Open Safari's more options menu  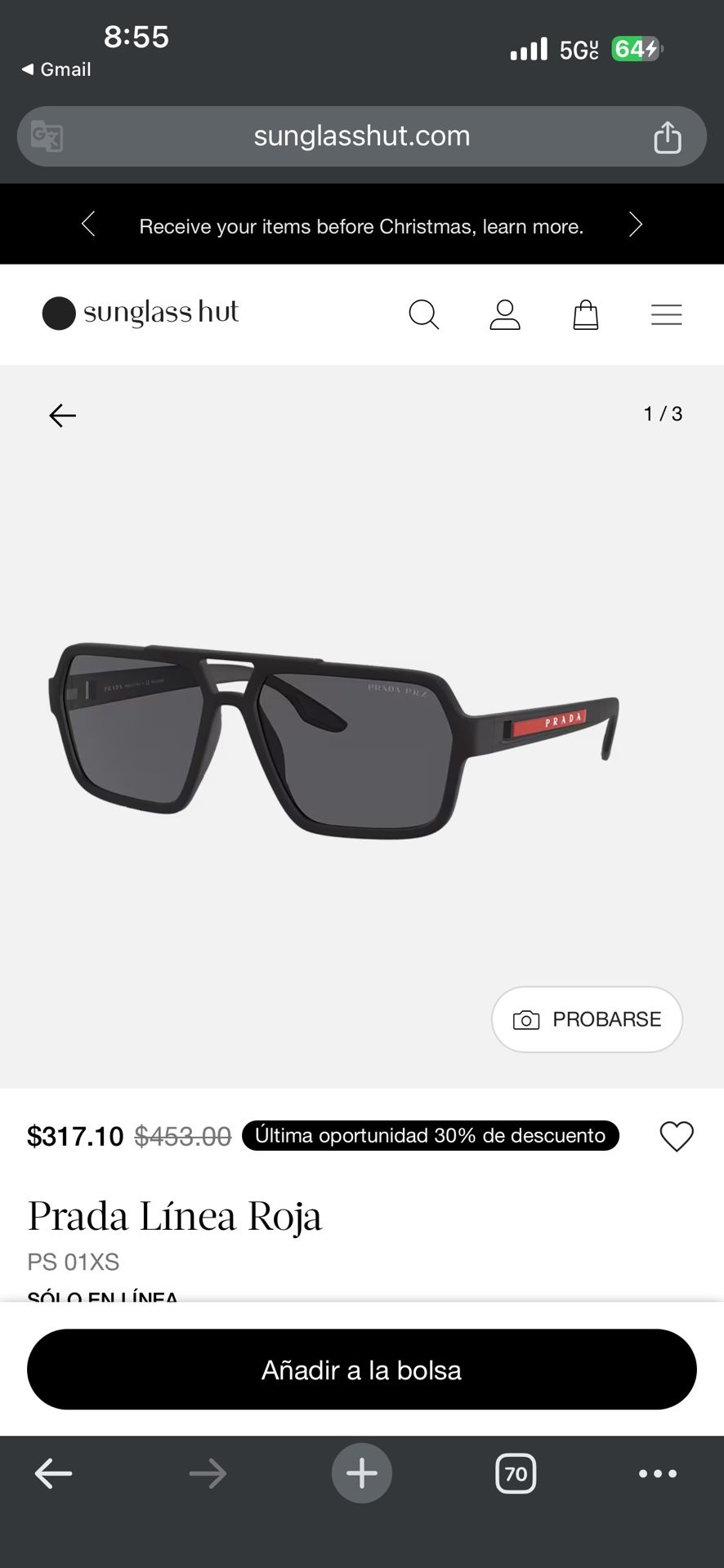(x=657, y=1474)
